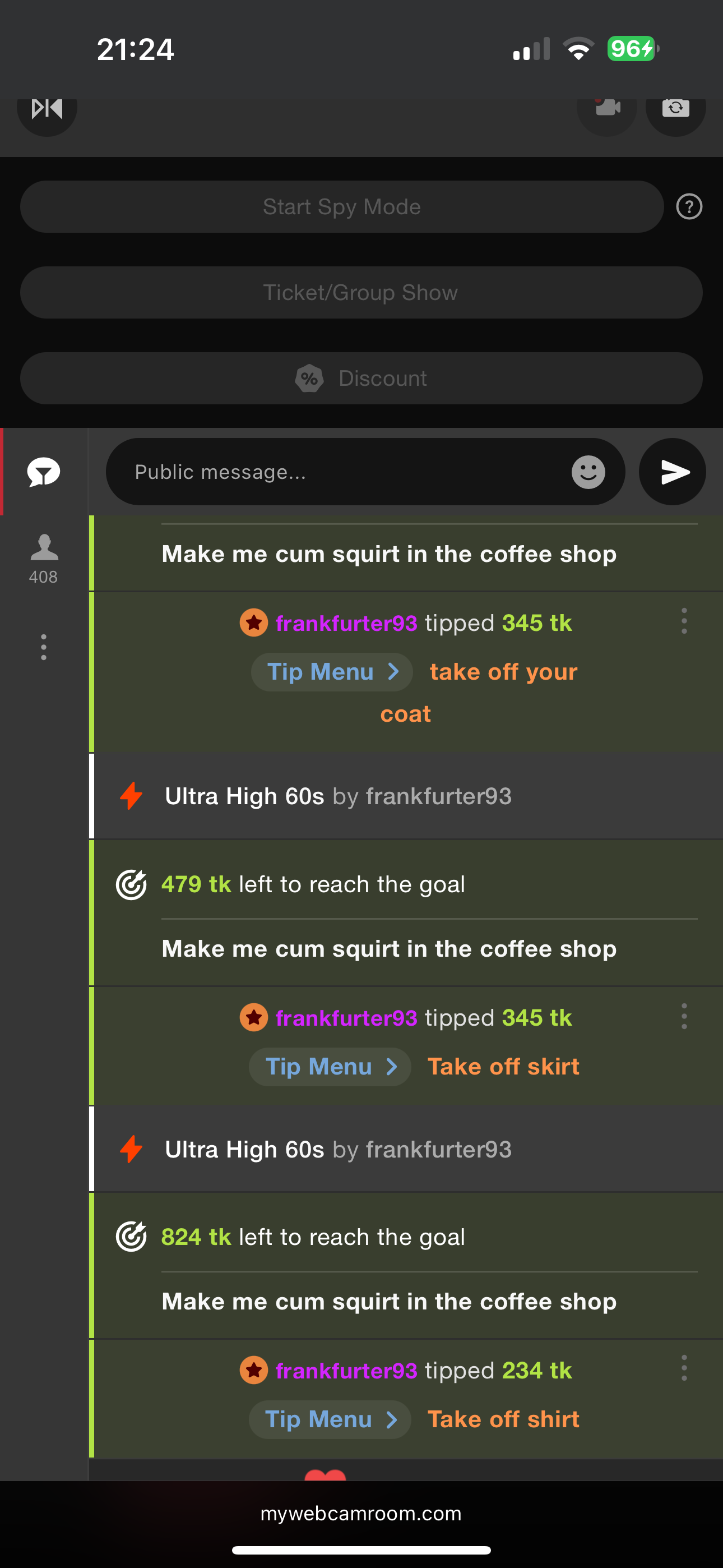Switch to the chat tab

(44, 472)
